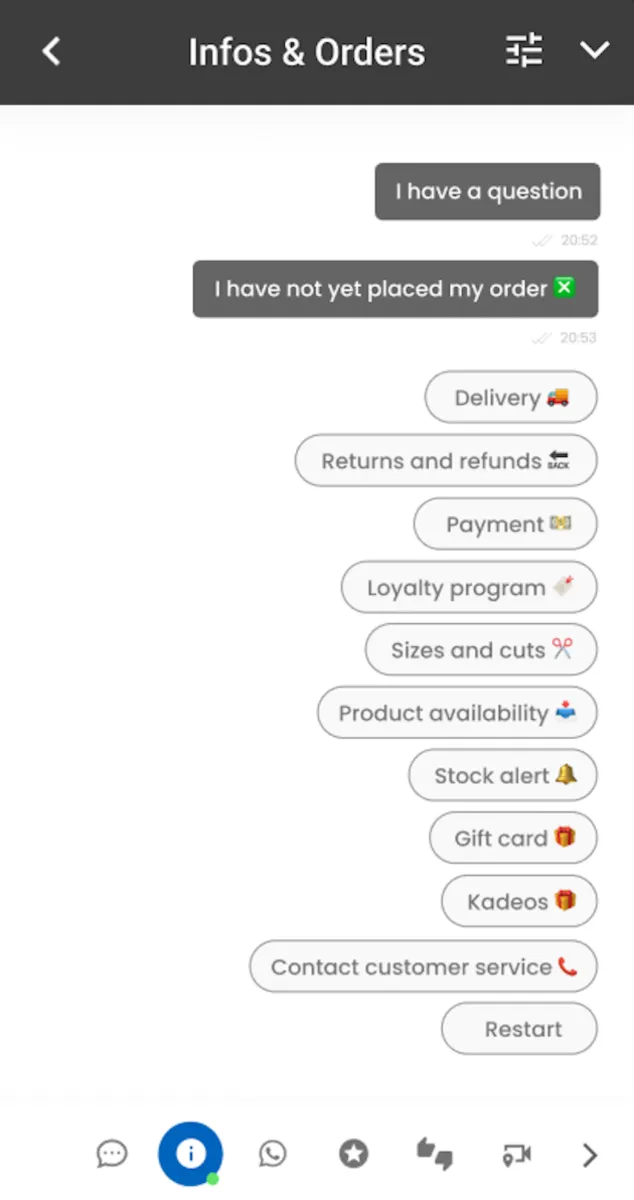Image resolution: width=634 pixels, height=1200 pixels.
Task: Ask about the Loyalty program
Action: pos(468,588)
